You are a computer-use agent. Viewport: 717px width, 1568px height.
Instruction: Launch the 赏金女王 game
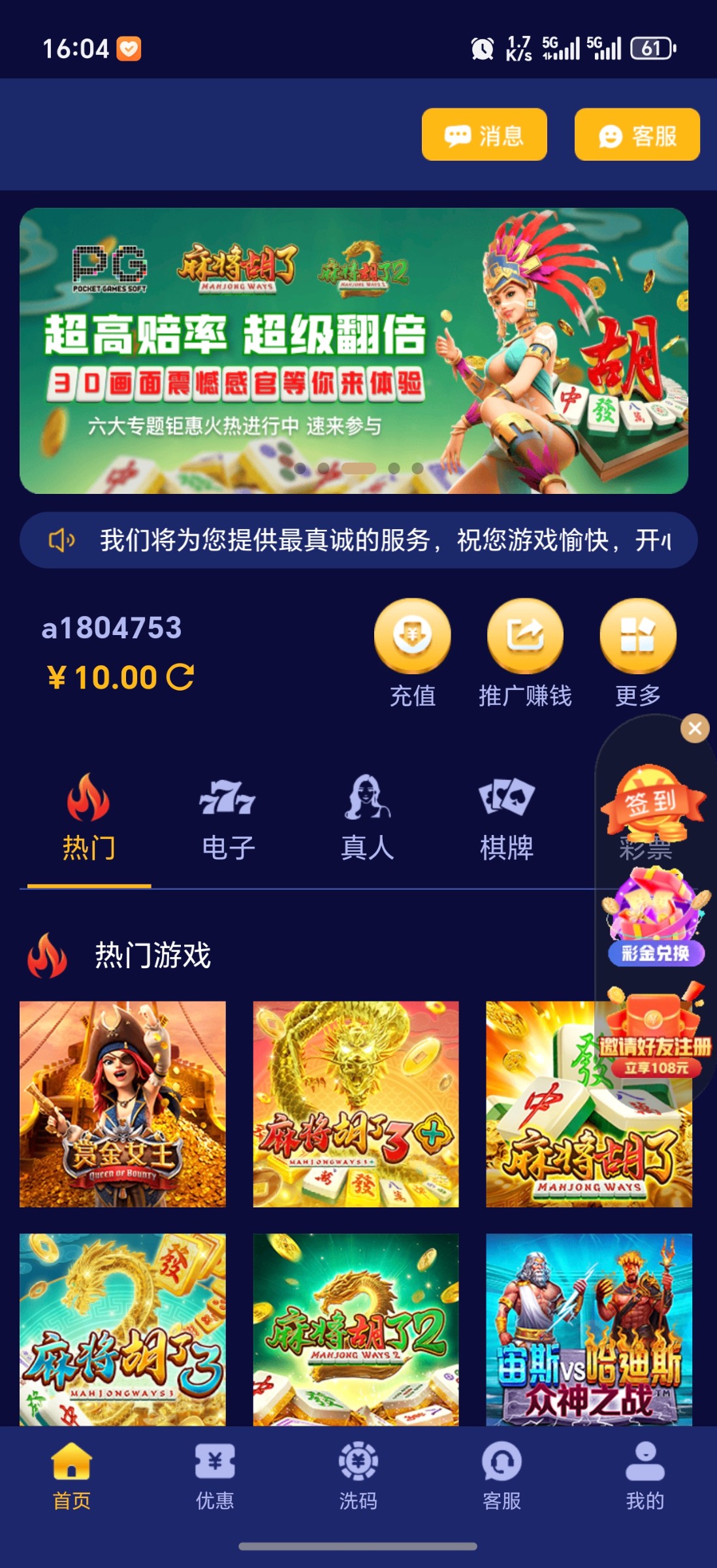(123, 1104)
